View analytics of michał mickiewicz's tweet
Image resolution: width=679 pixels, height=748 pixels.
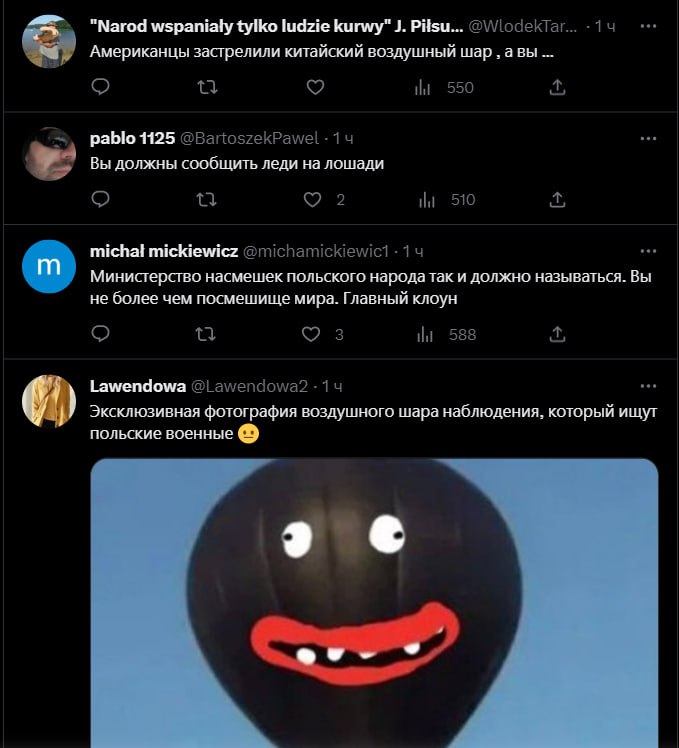[x=448, y=334]
